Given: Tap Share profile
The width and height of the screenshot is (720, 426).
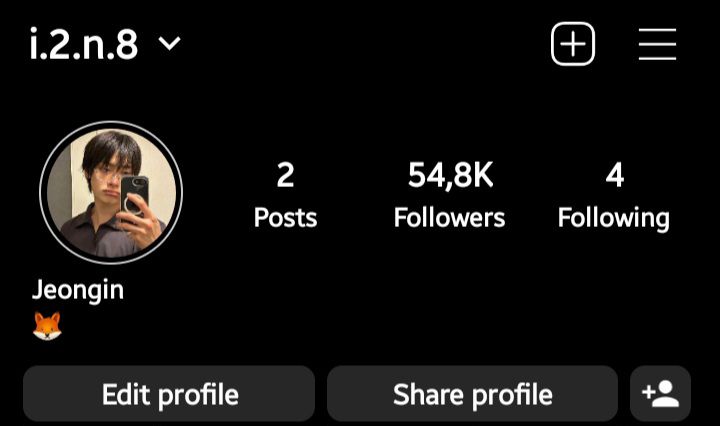Looking at the screenshot, I should click(x=472, y=394).
